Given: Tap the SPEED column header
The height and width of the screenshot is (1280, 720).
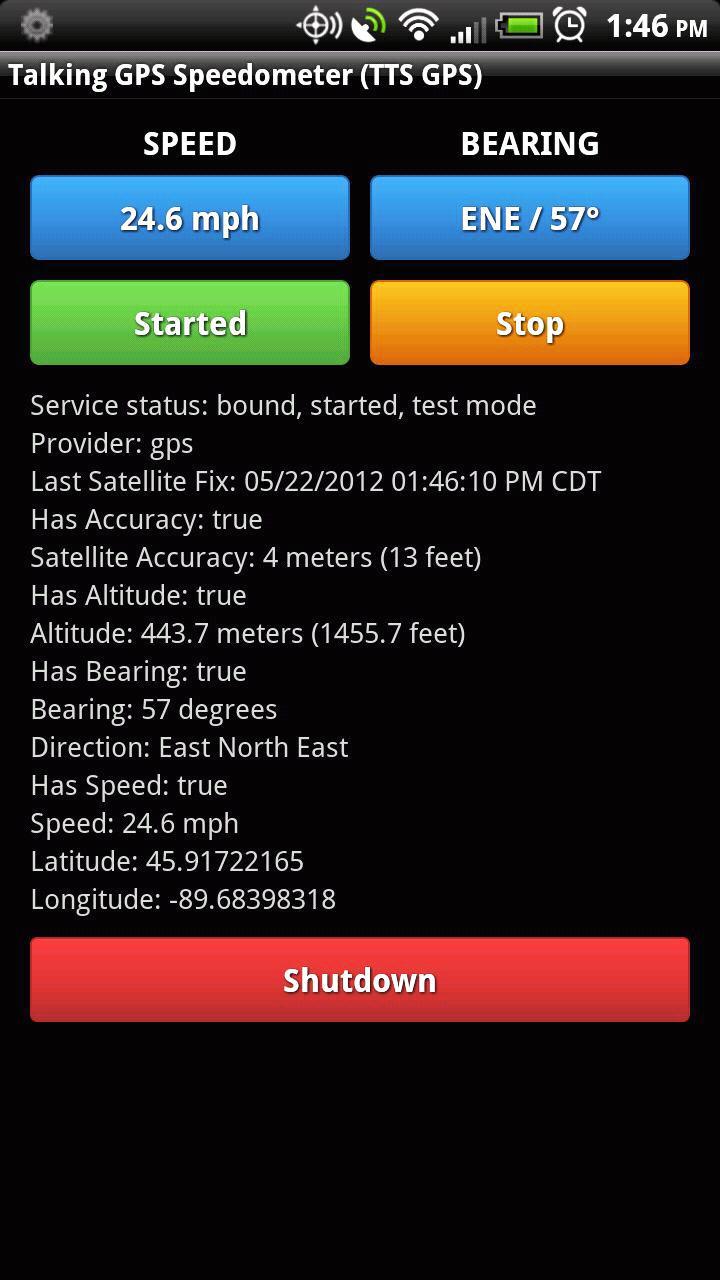Looking at the screenshot, I should (x=189, y=143).
